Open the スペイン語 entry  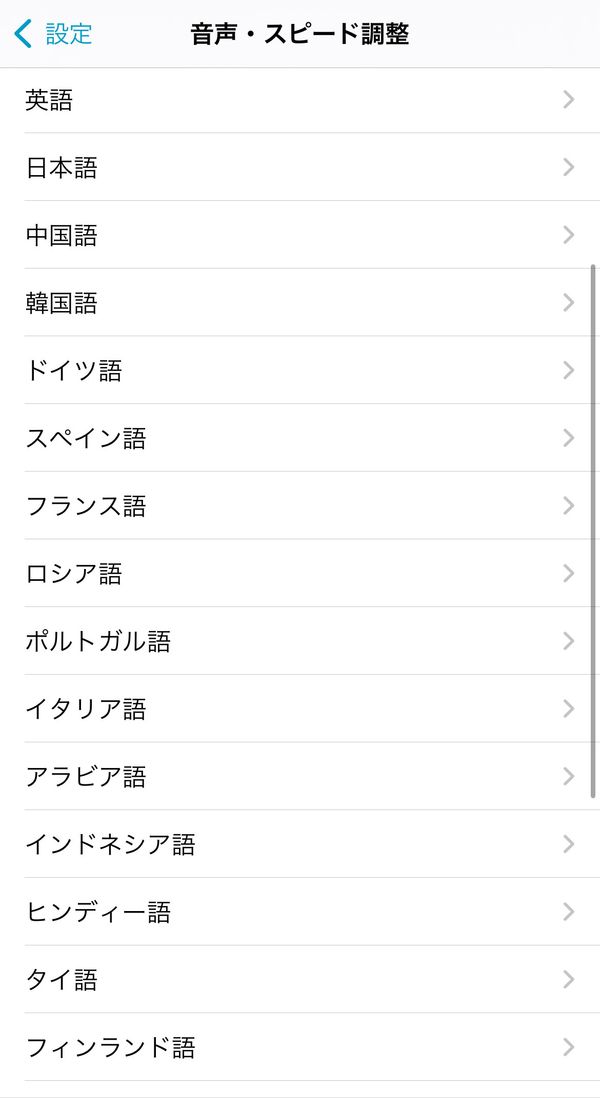pos(300,438)
